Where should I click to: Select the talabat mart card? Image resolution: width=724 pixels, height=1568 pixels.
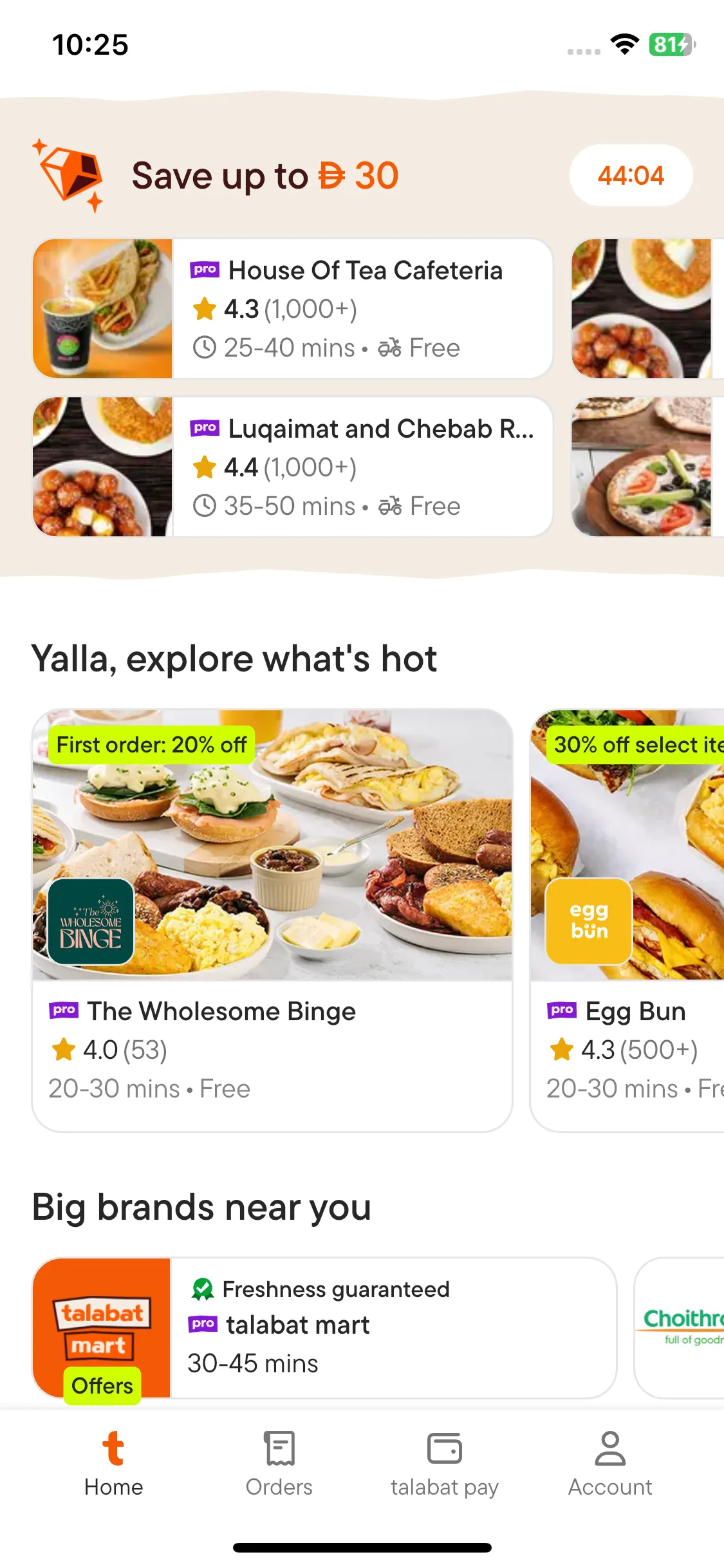click(x=324, y=1327)
